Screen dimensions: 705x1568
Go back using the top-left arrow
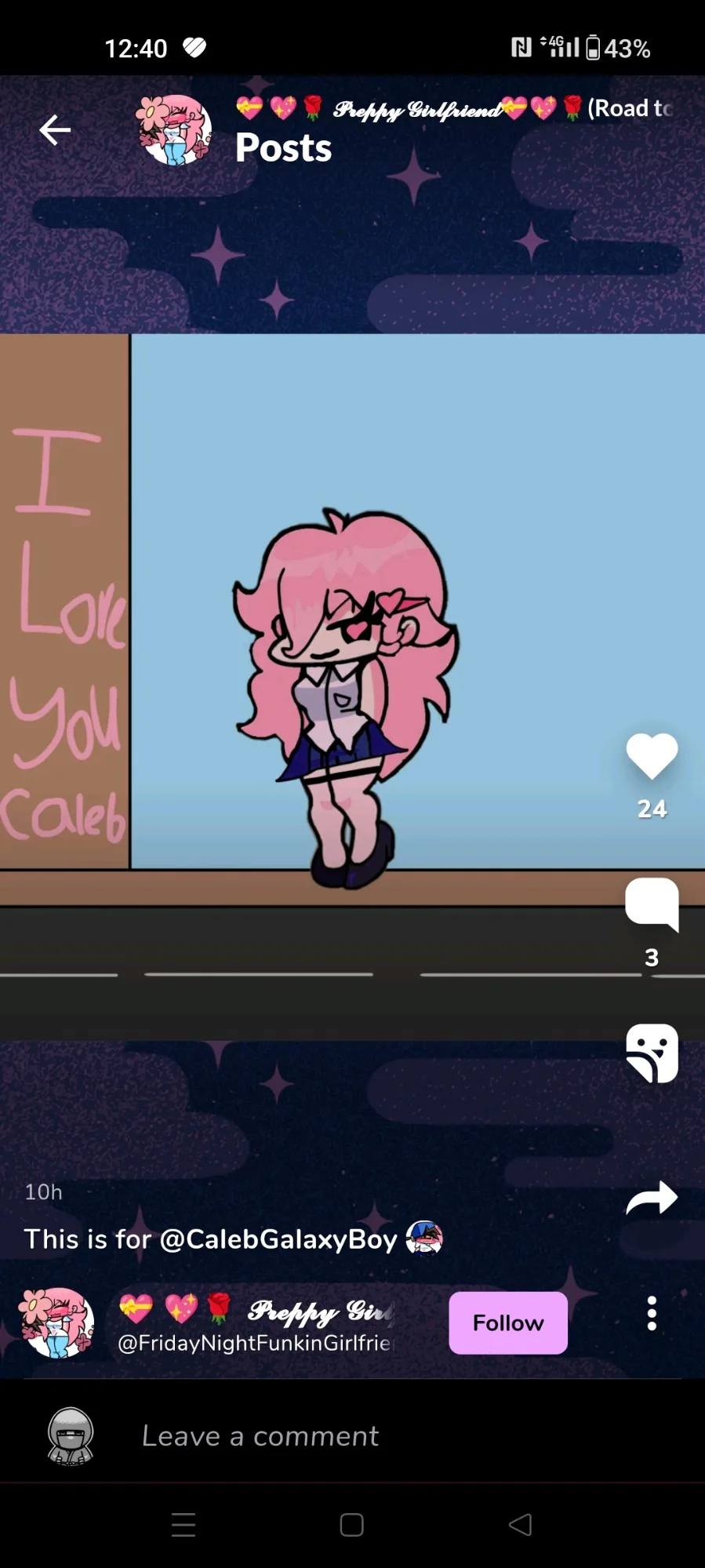coord(55,130)
